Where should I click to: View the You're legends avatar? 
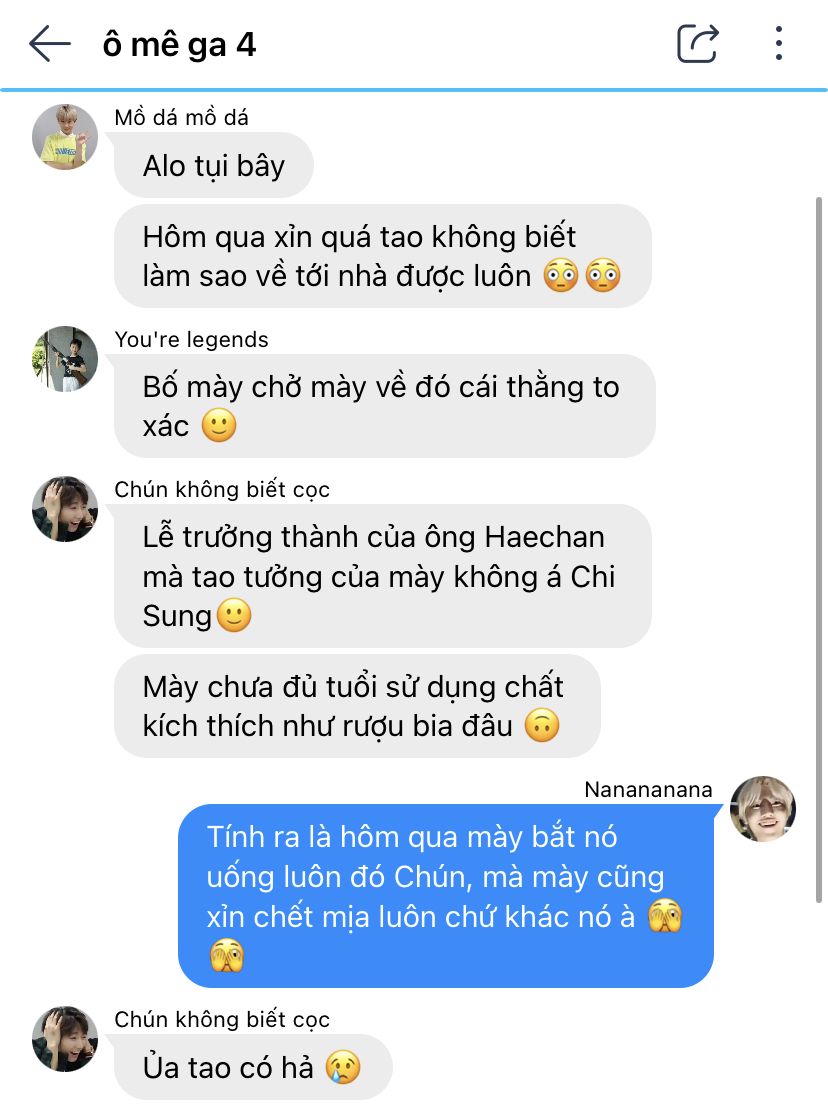(65, 358)
